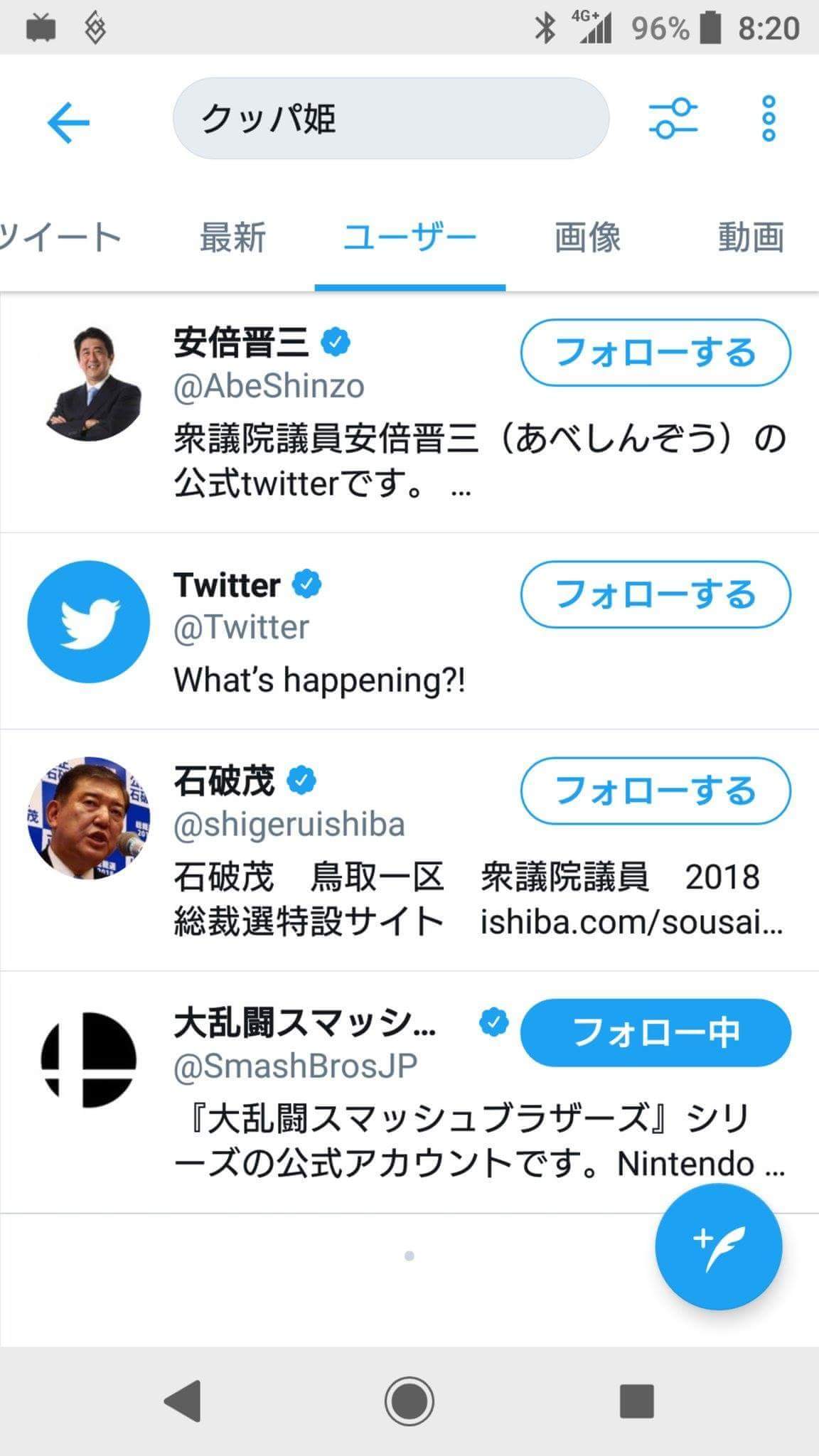
Task: Open 安倍晋三 profile row
Action: pos(320,441)
